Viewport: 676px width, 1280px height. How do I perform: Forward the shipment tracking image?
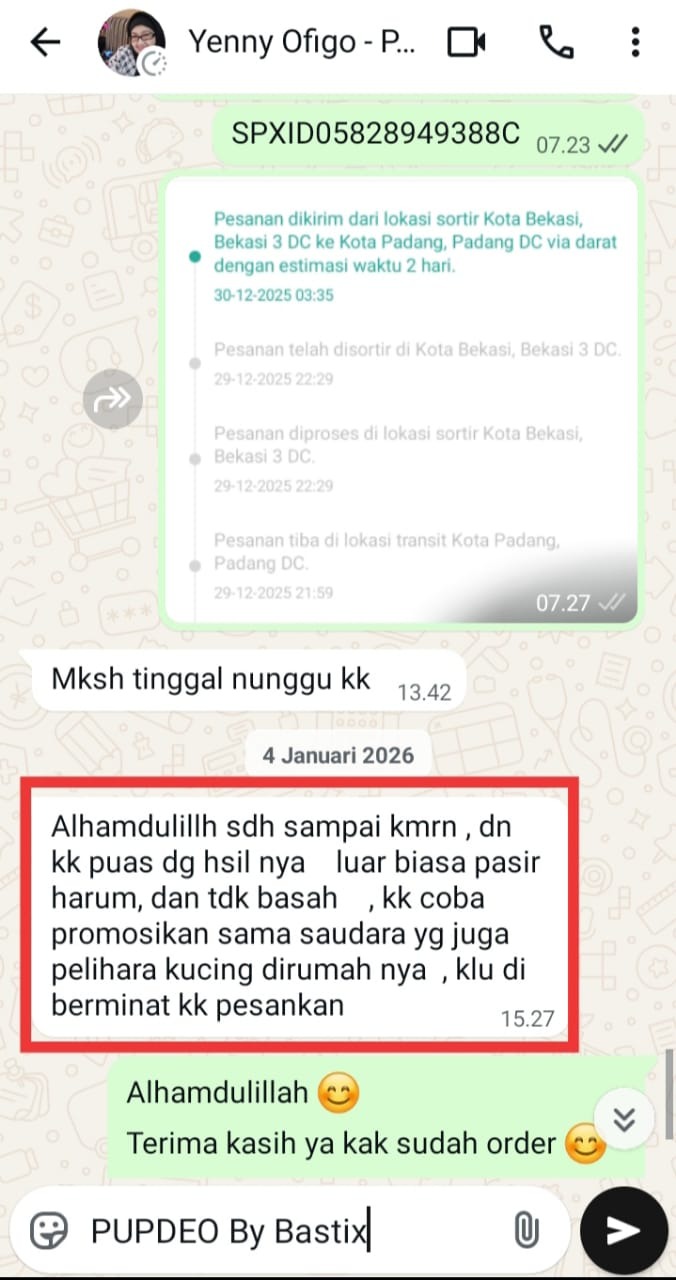[x=112, y=400]
